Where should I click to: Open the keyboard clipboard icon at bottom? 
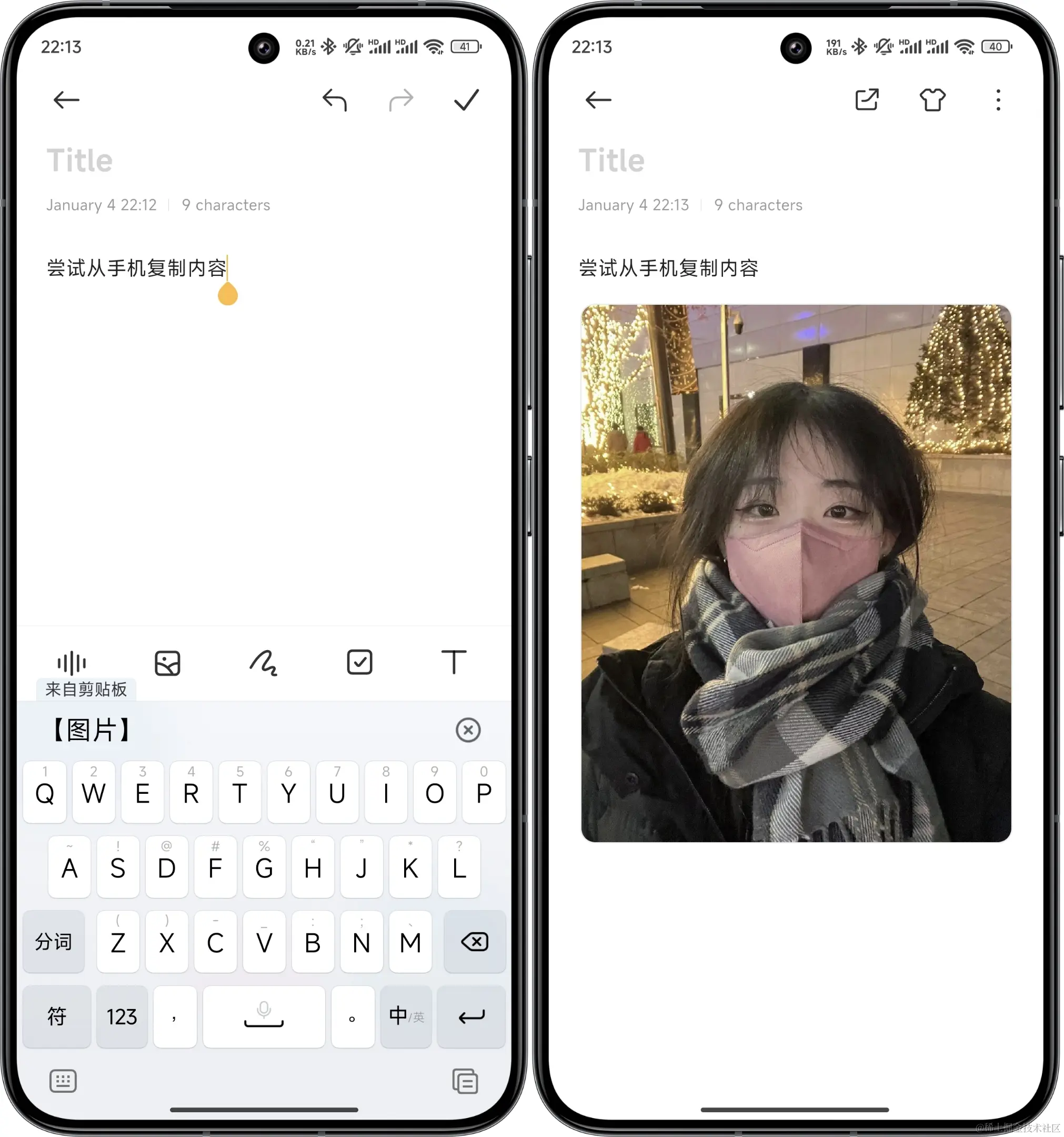(x=465, y=1081)
